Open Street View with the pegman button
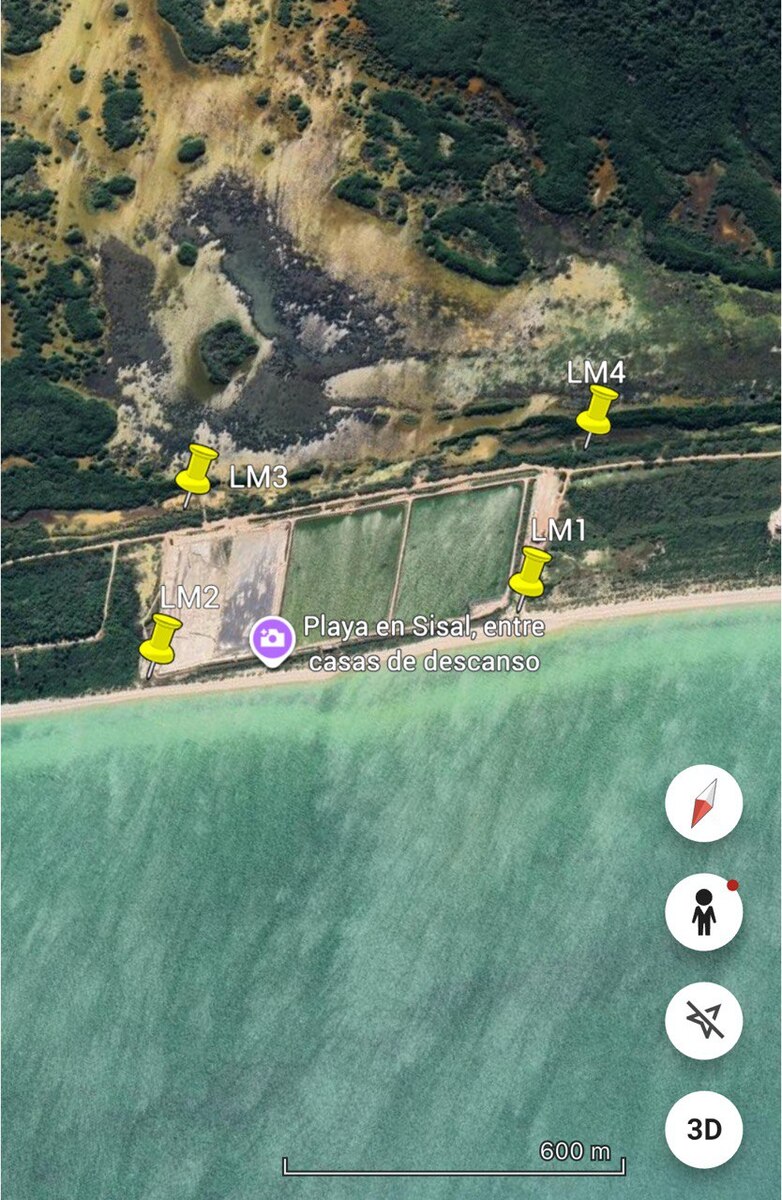Image resolution: width=782 pixels, height=1200 pixels. 704,911
